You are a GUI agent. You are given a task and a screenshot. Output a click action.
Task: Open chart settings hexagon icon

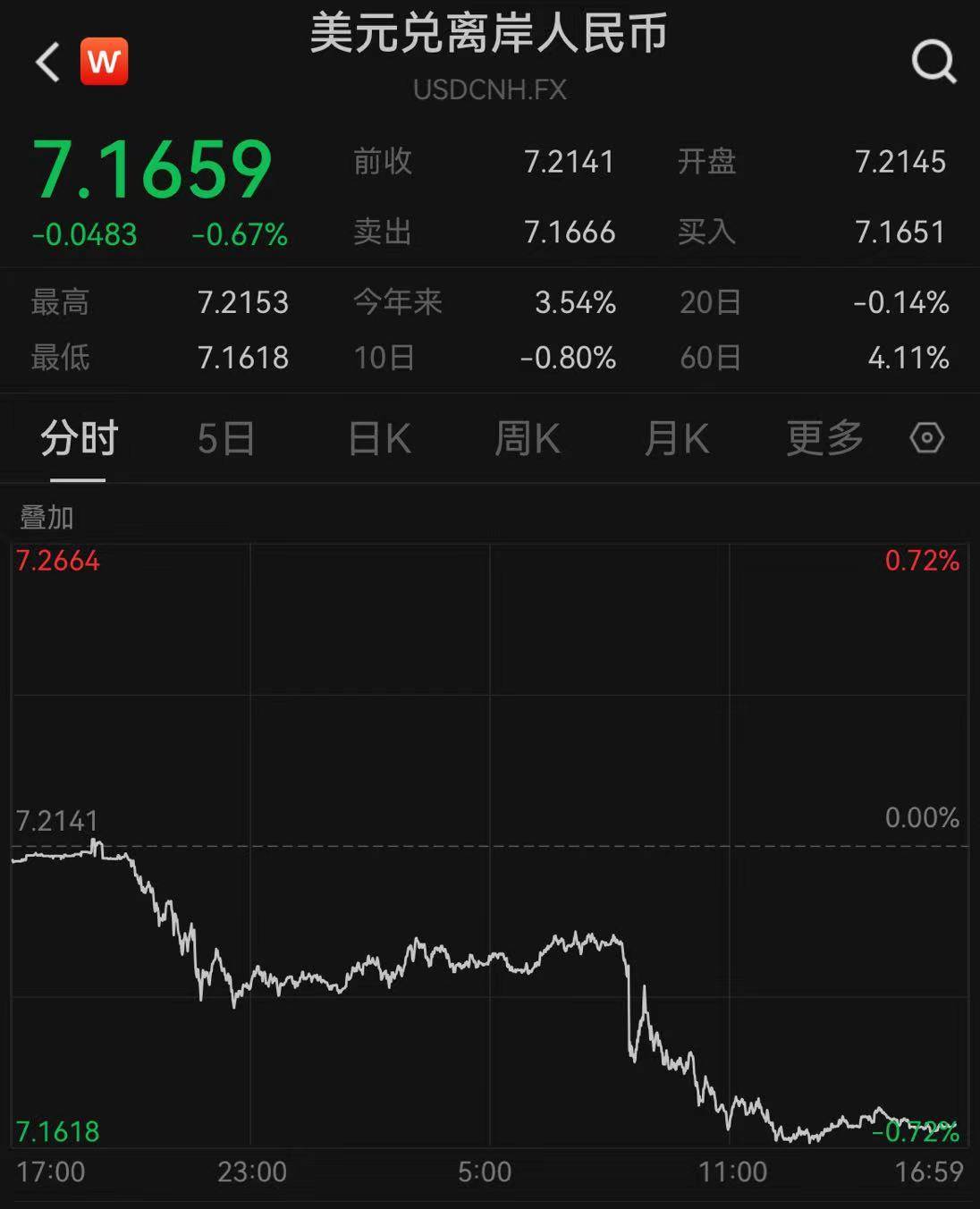(x=927, y=438)
